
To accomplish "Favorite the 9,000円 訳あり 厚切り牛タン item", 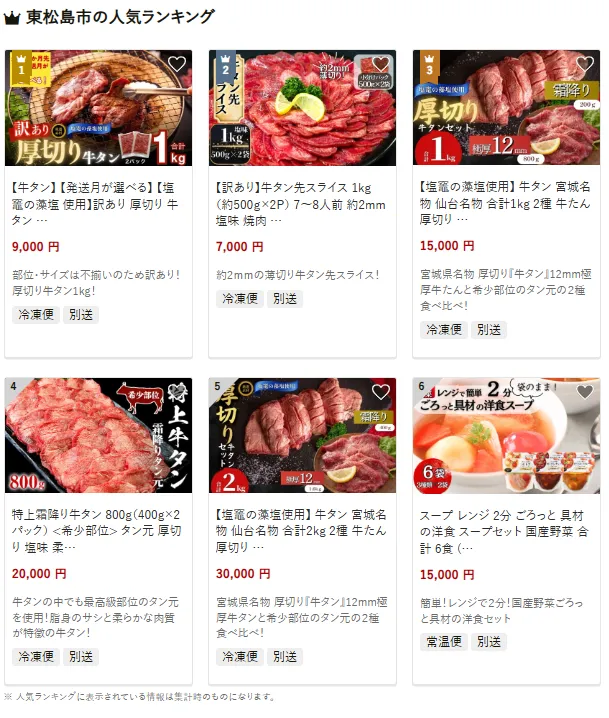I will tap(177, 65).
